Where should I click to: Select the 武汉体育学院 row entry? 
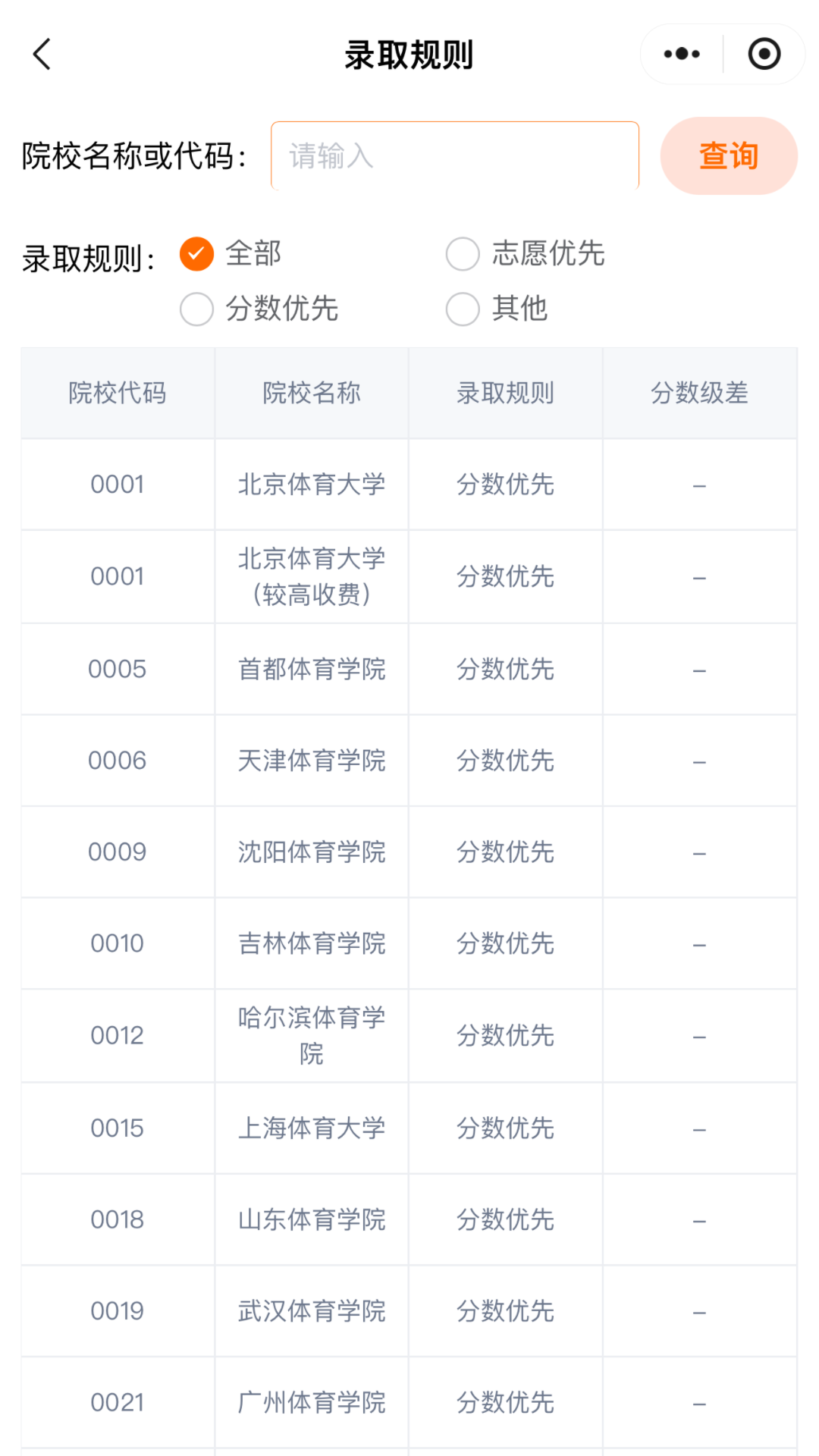(311, 1311)
